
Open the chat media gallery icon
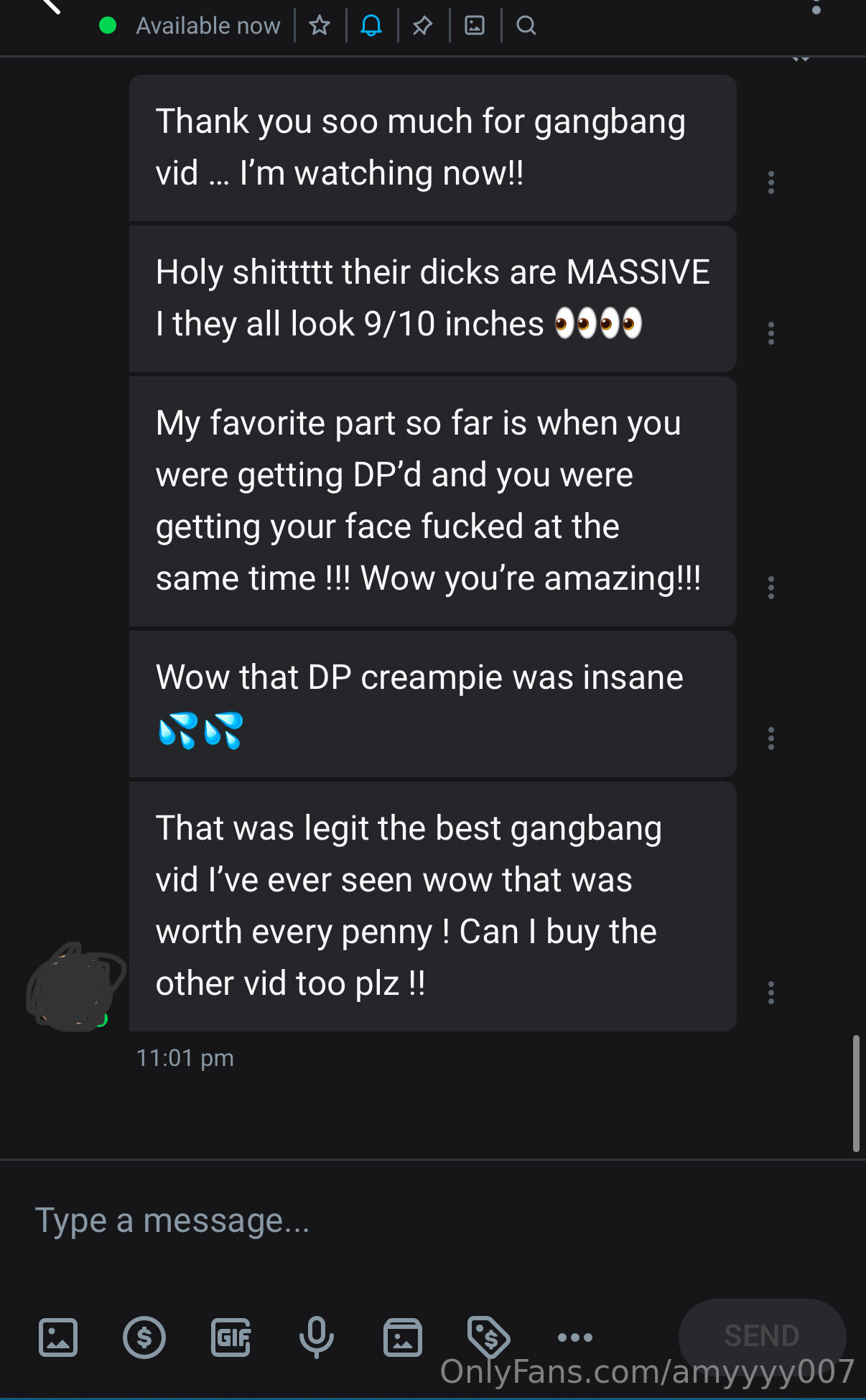475,26
